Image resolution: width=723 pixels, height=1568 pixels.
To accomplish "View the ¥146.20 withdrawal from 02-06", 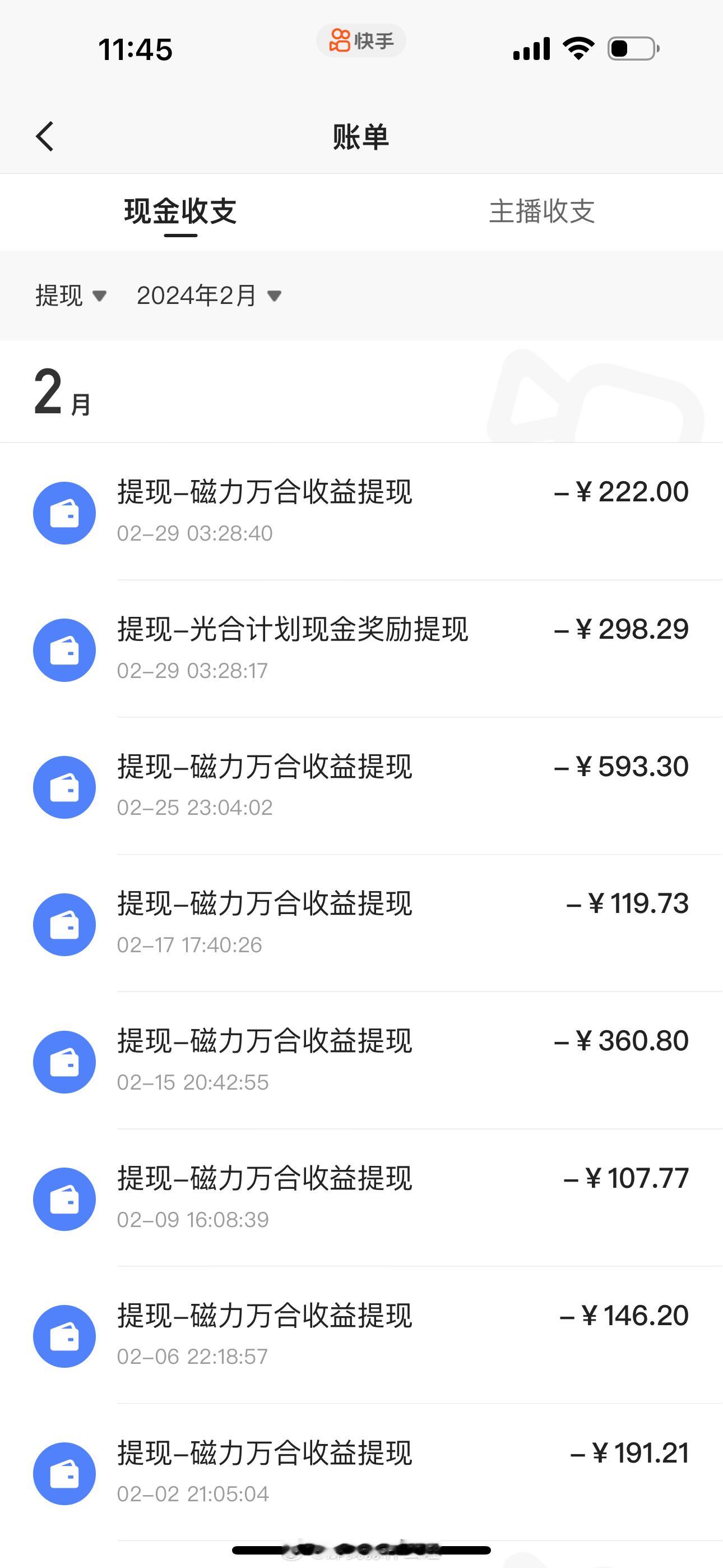I will tap(361, 1335).
